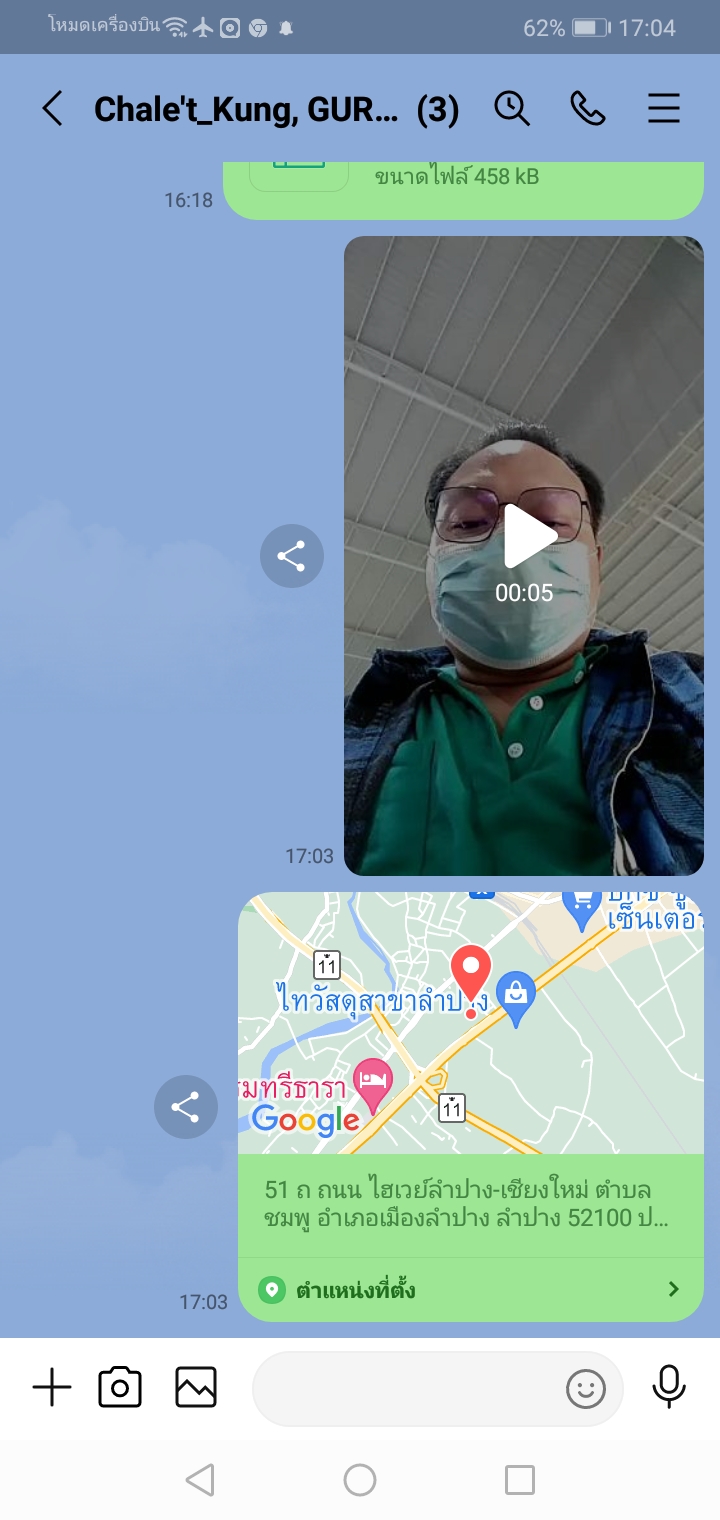This screenshot has height=1520, width=720.
Task: Go to the home screen
Action: 360,1480
